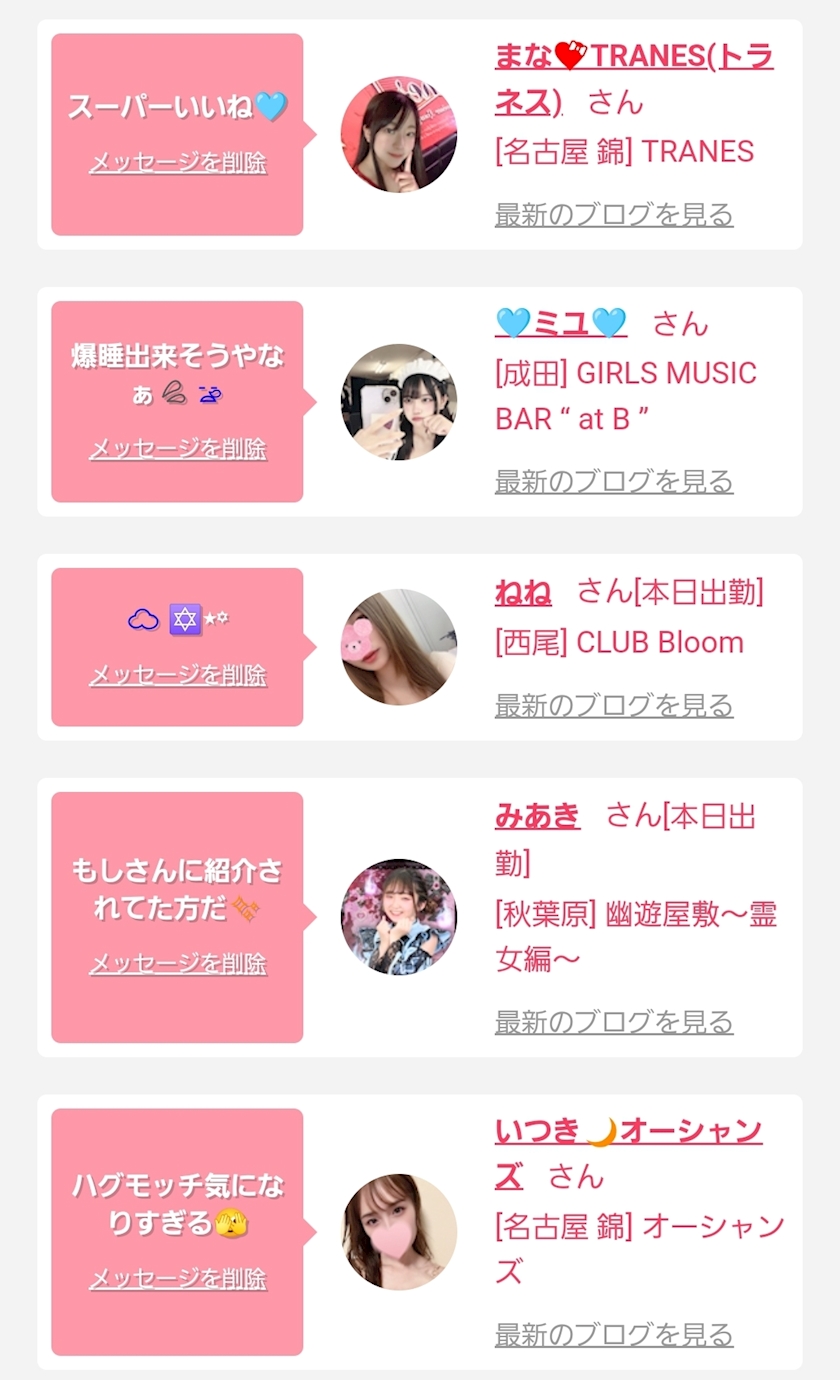This screenshot has height=1380, width=840.
Task: Delete the 爆睡出来そうやなぁ message
Action: tap(178, 449)
